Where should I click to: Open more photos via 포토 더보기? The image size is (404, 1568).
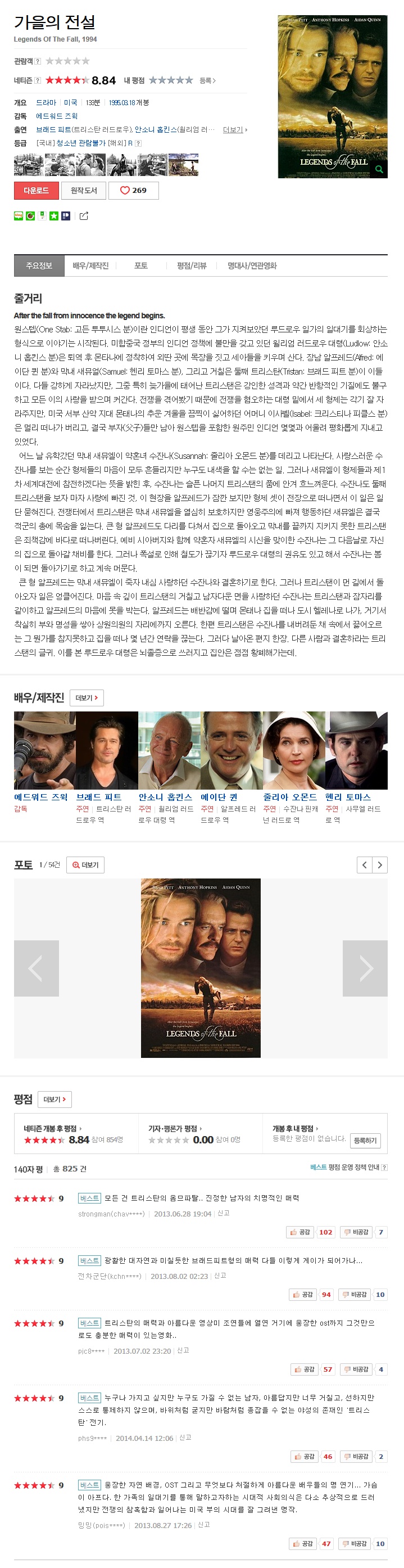pyautogui.click(x=86, y=864)
